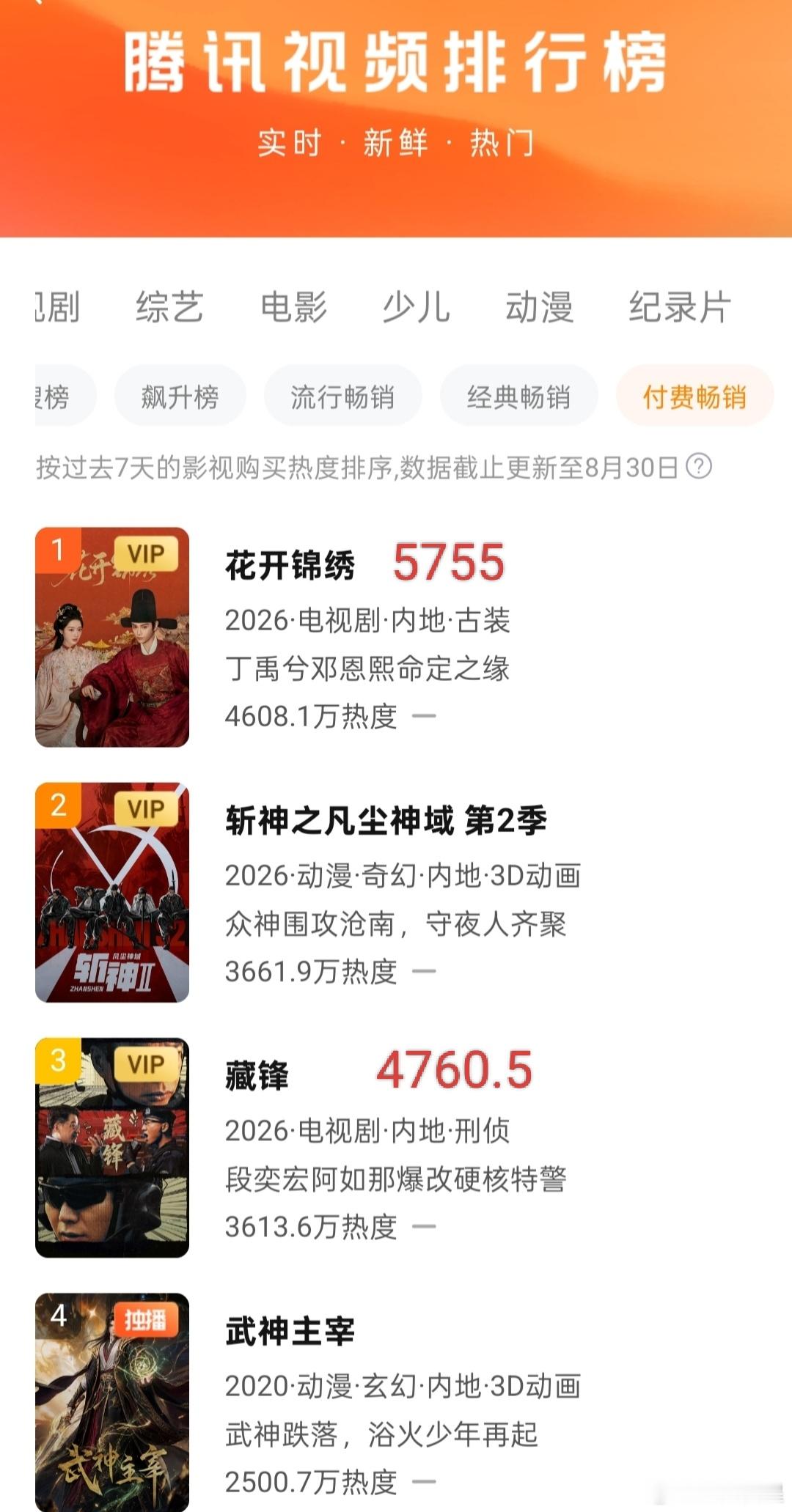The height and width of the screenshot is (1512, 792).
Task: Switch to the 综艺 category tab
Action: 169,307
